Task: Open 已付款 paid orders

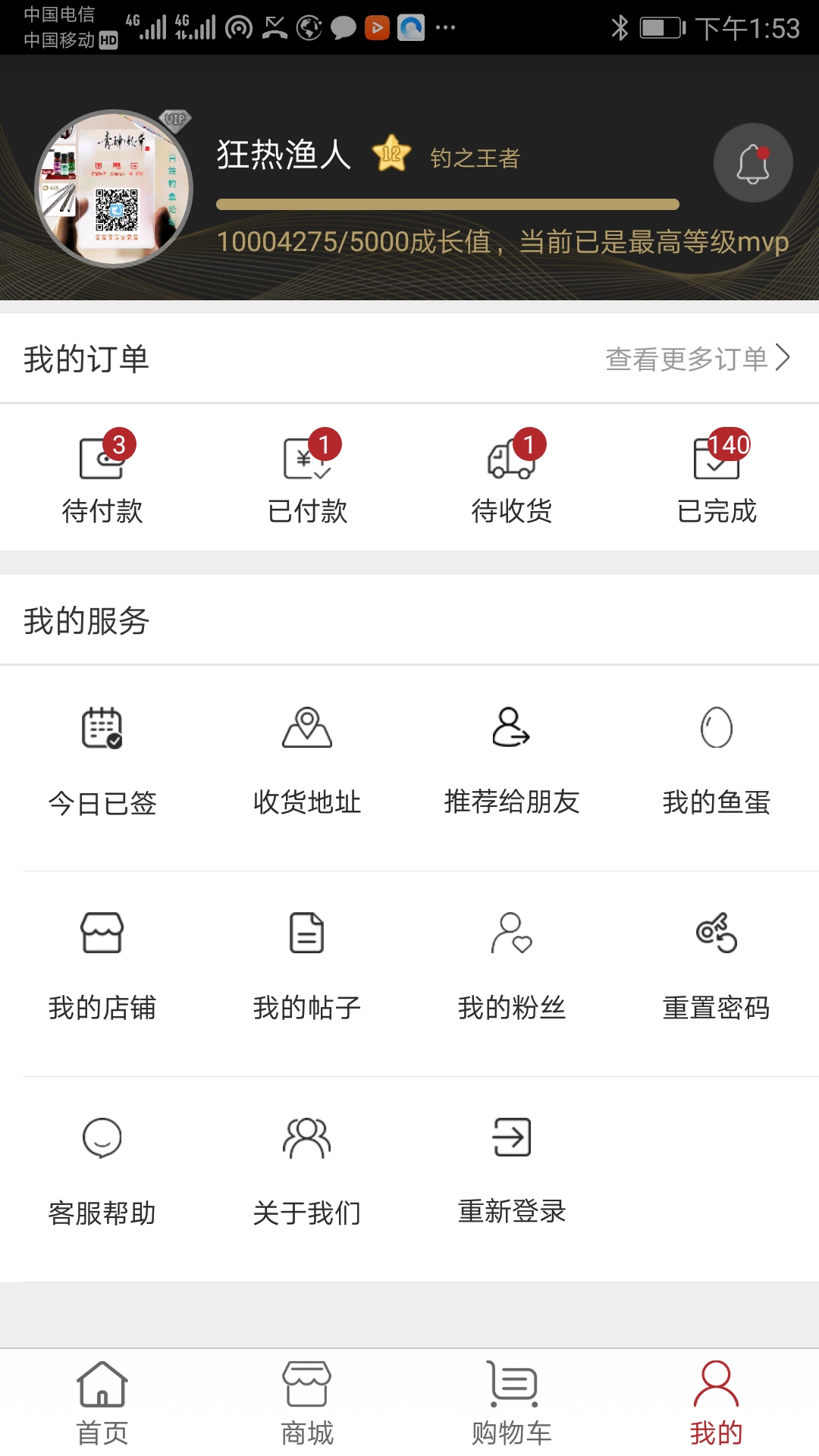Action: click(307, 478)
